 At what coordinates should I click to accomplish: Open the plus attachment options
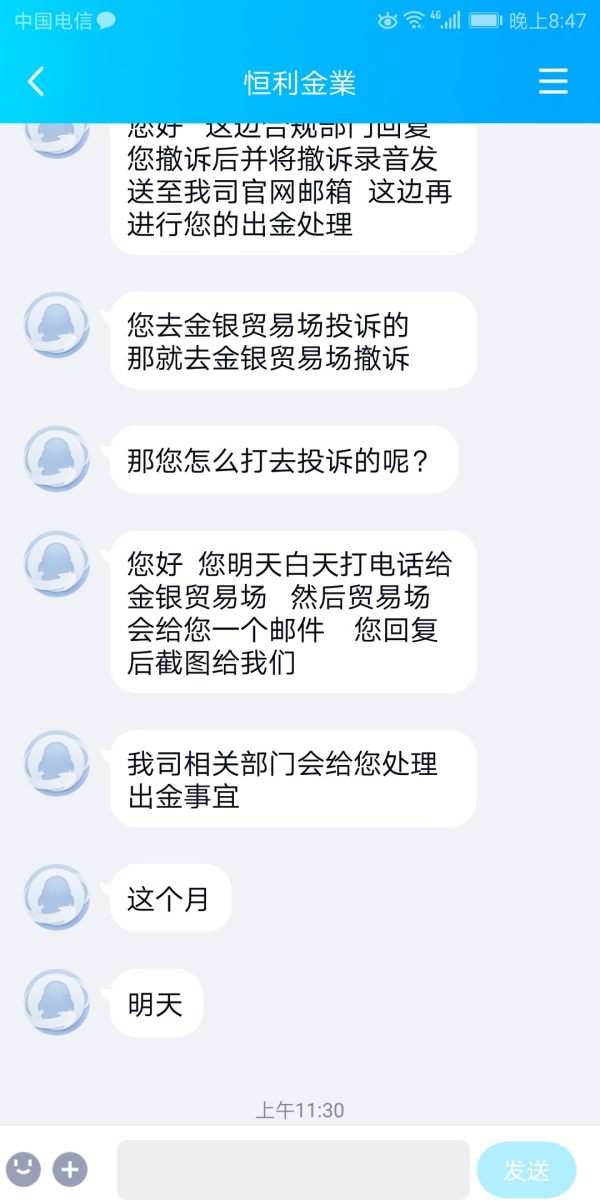coord(70,1168)
